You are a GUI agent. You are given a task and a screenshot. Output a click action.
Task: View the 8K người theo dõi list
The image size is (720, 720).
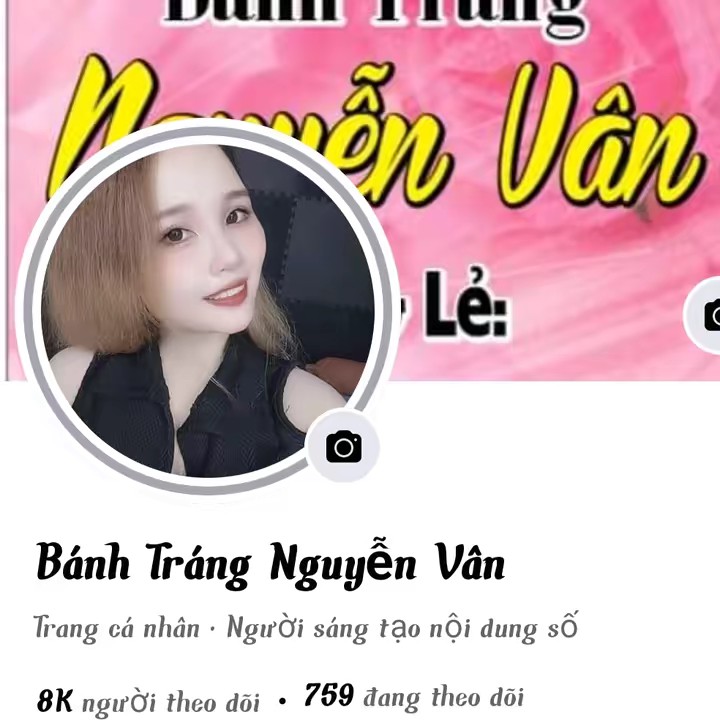tap(148, 699)
